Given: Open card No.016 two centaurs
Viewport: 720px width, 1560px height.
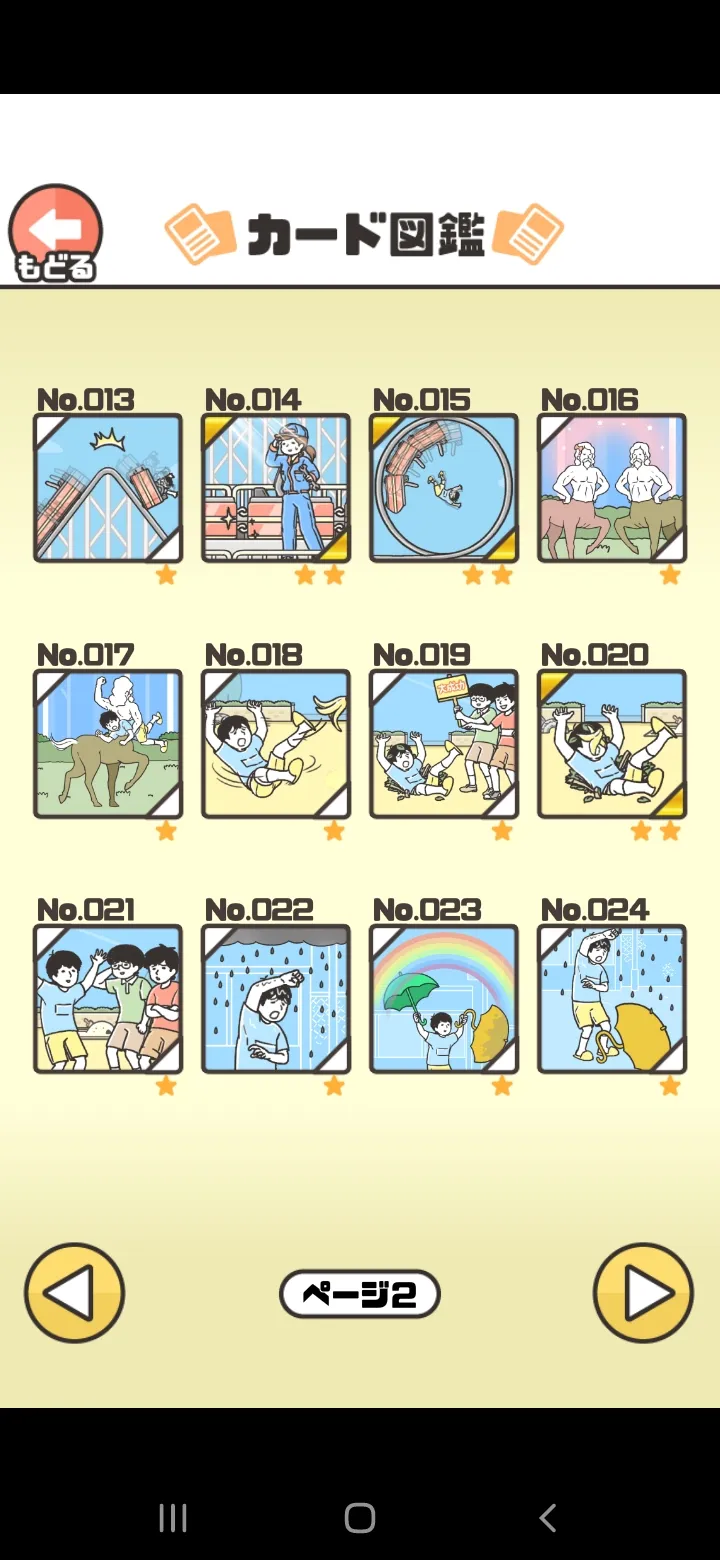Looking at the screenshot, I should coord(612,488).
